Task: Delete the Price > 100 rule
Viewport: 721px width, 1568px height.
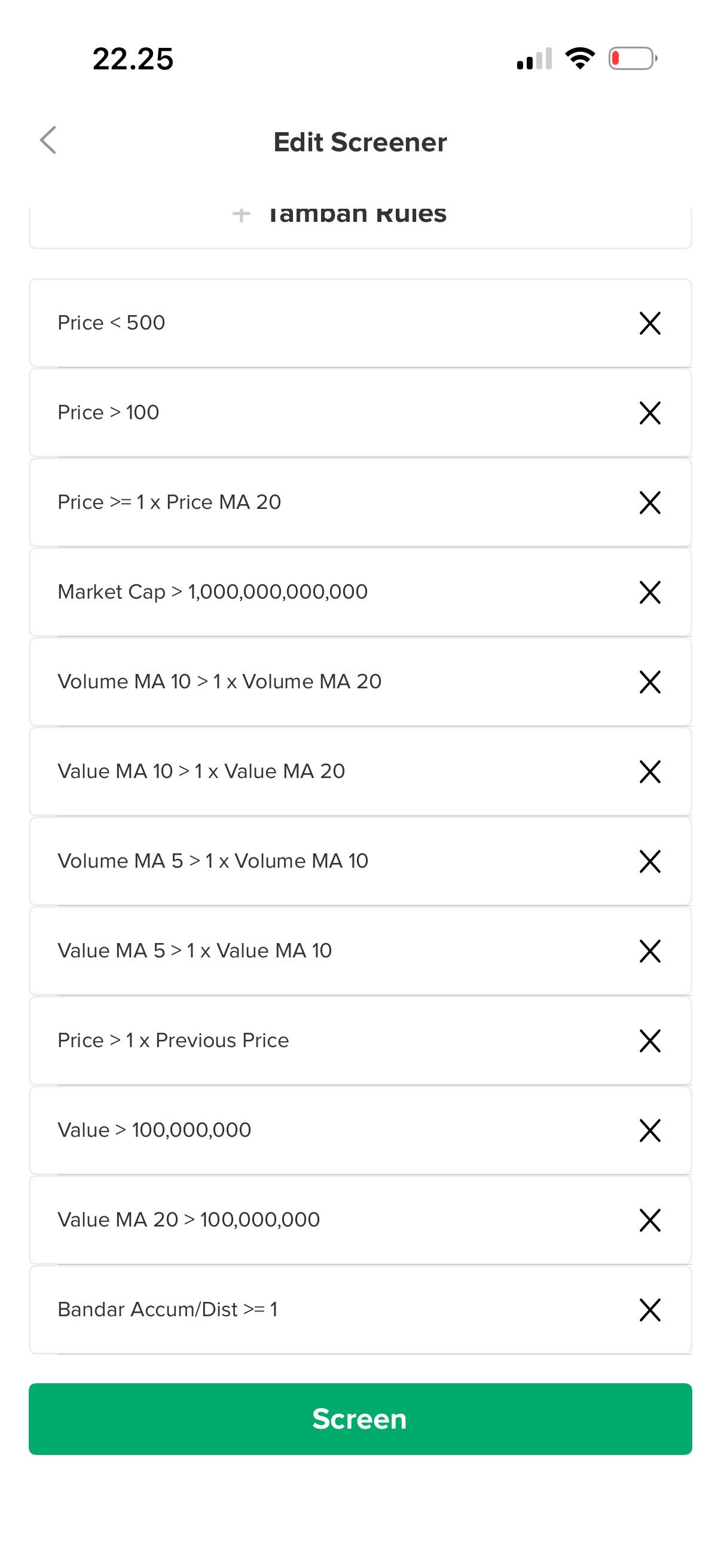Action: point(650,413)
